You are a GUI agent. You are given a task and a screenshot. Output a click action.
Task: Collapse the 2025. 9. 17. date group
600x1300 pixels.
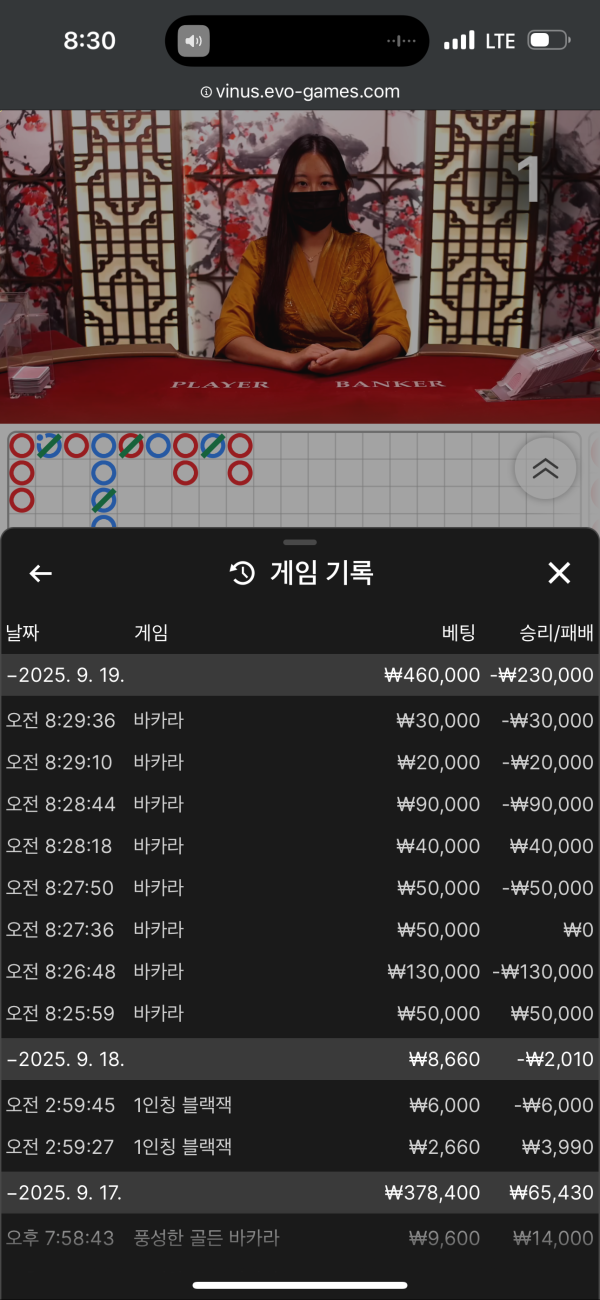[300, 1193]
